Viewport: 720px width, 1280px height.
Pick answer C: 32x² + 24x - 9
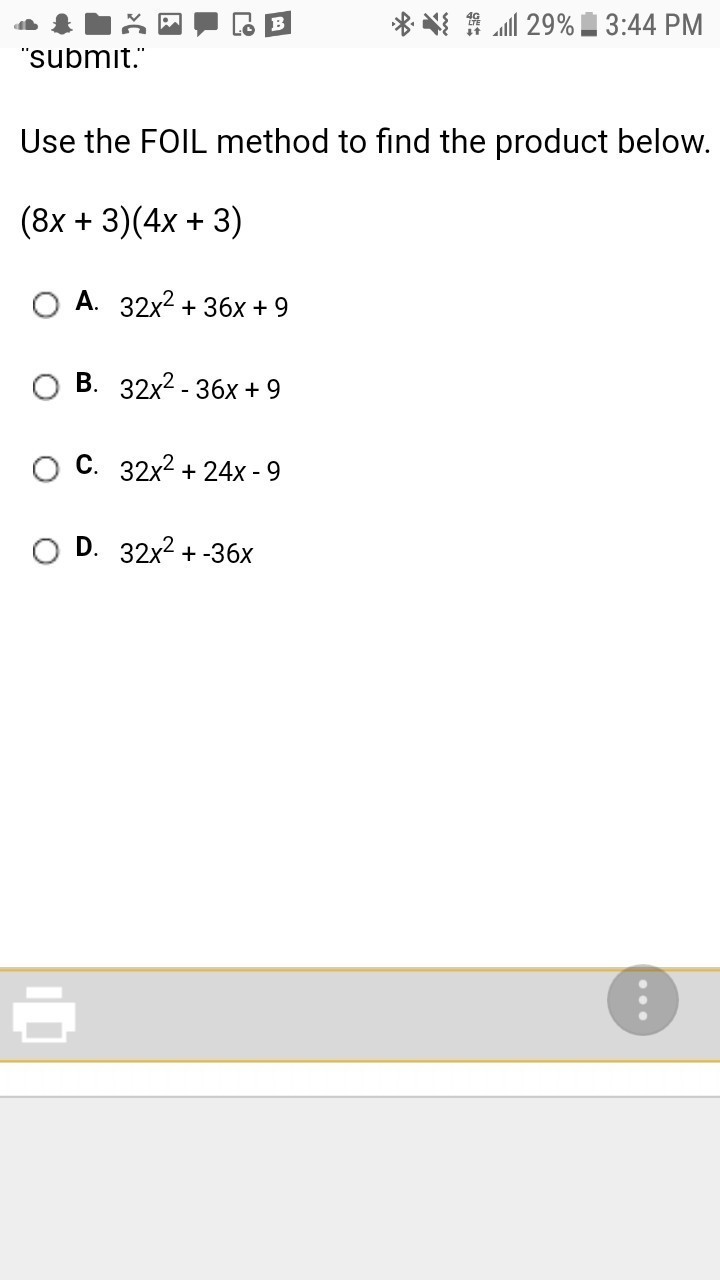[x=46, y=469]
